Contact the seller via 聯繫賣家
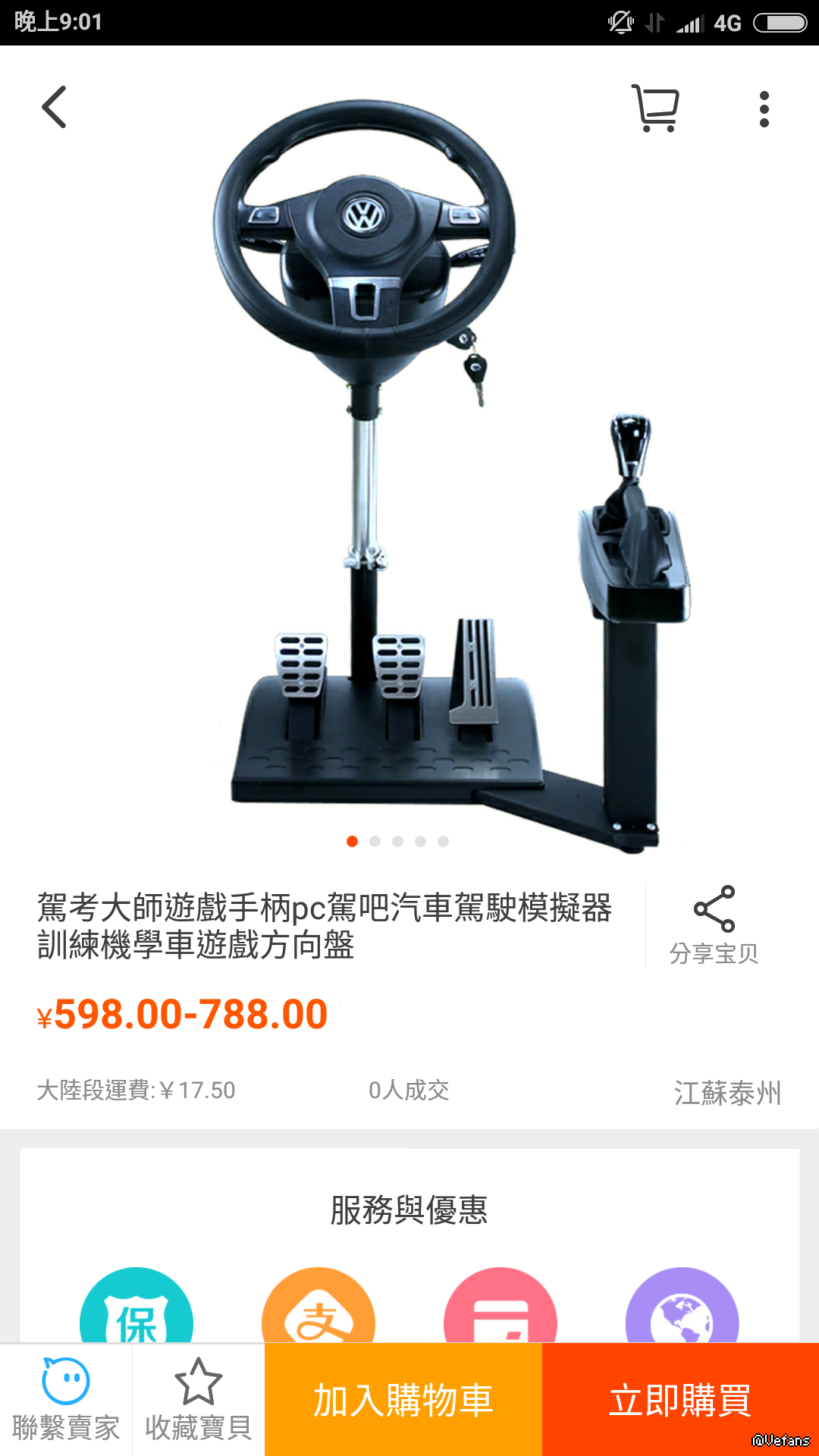819x1456 pixels. [x=66, y=1400]
